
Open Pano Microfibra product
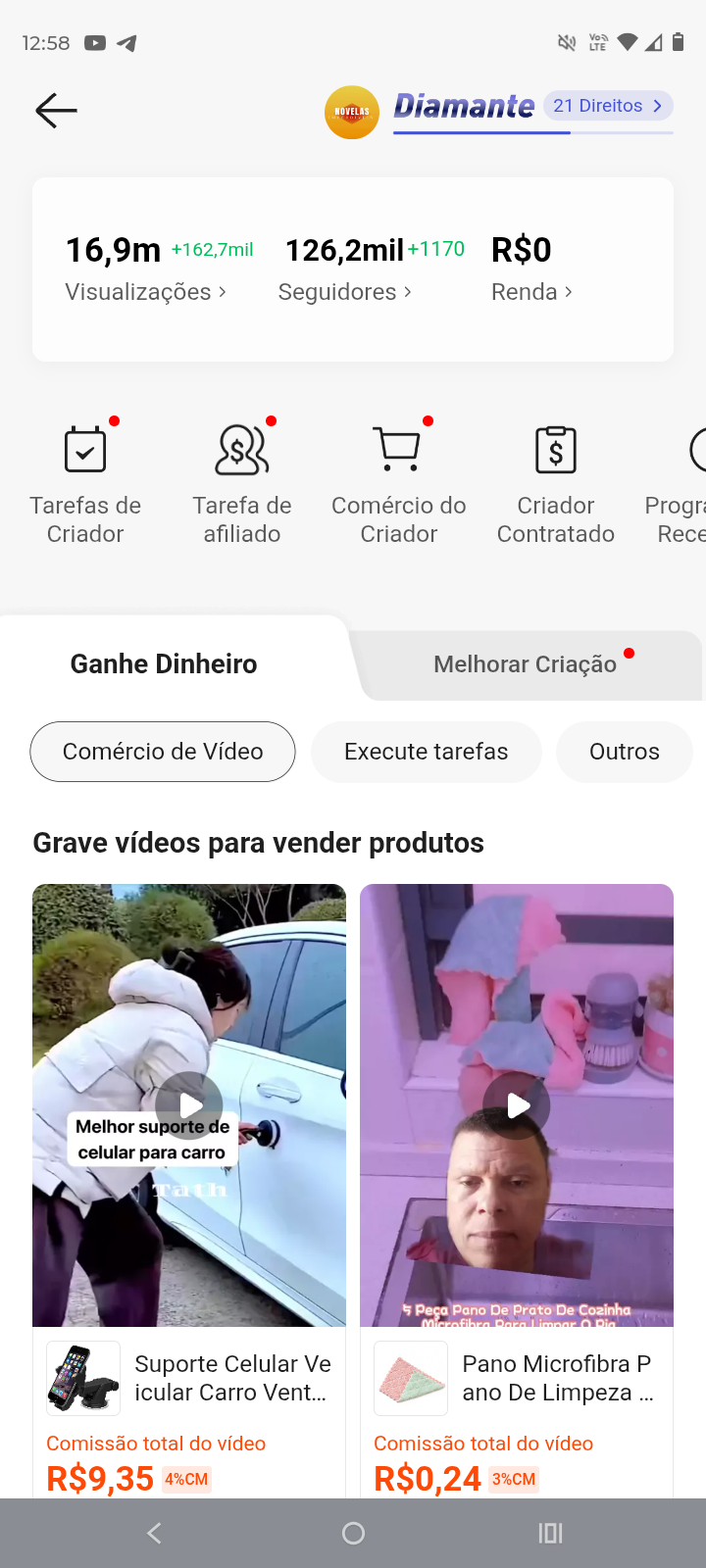click(x=556, y=1378)
